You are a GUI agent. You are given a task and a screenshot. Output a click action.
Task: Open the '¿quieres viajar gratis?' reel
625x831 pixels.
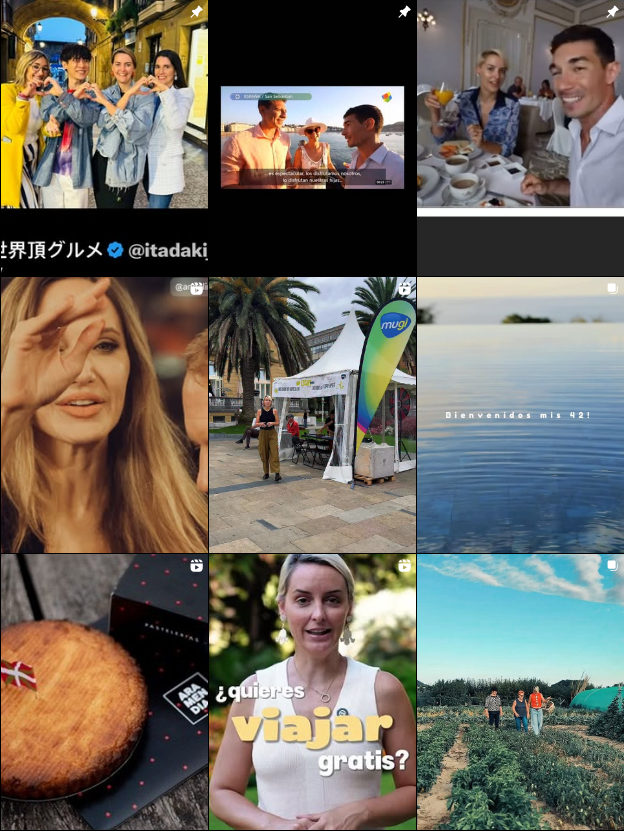[x=312, y=692]
